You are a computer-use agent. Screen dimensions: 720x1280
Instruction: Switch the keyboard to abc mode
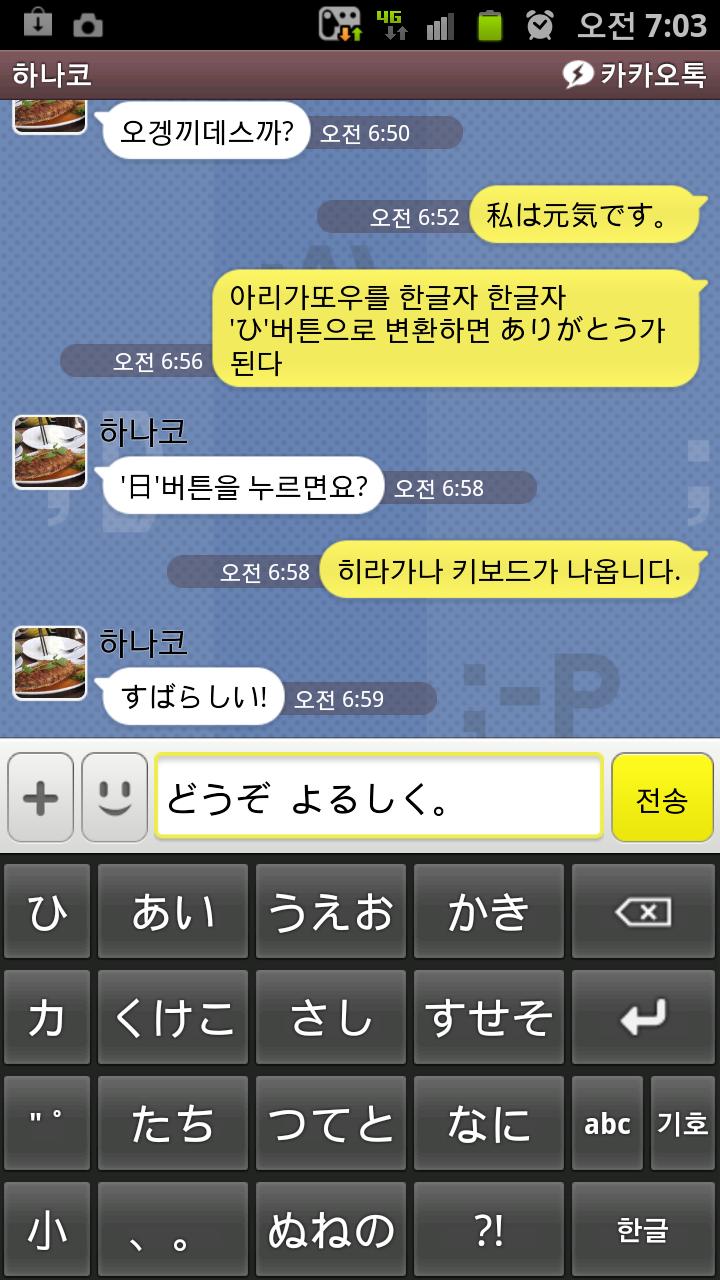click(607, 1124)
